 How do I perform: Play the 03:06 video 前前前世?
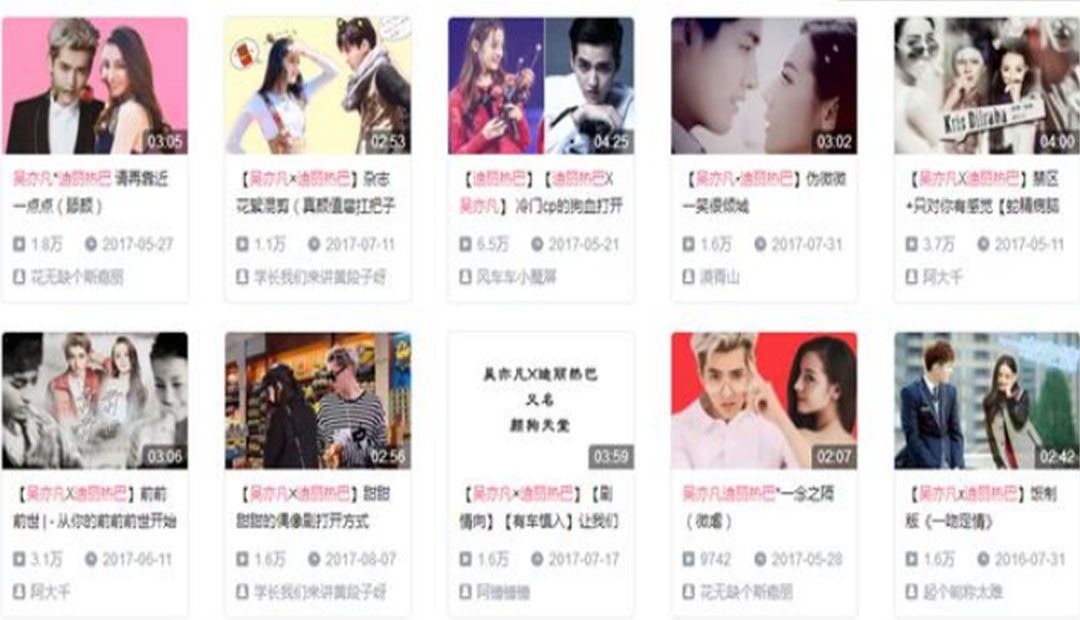tap(94, 401)
